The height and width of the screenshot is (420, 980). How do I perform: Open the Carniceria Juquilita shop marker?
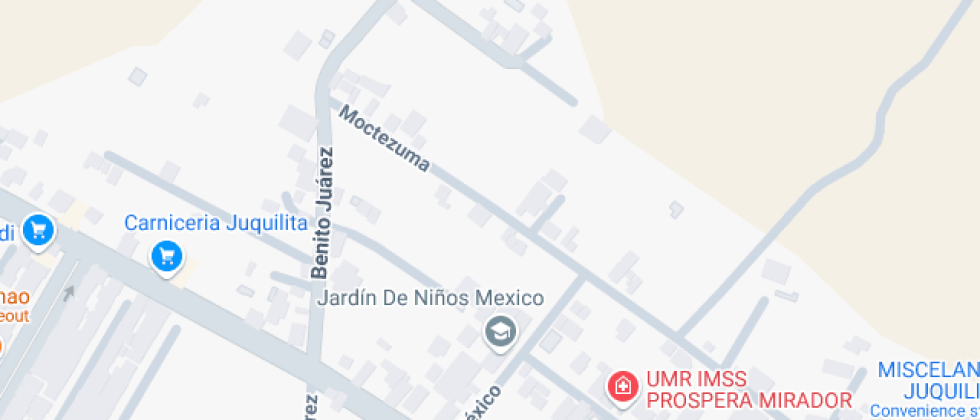(x=166, y=257)
